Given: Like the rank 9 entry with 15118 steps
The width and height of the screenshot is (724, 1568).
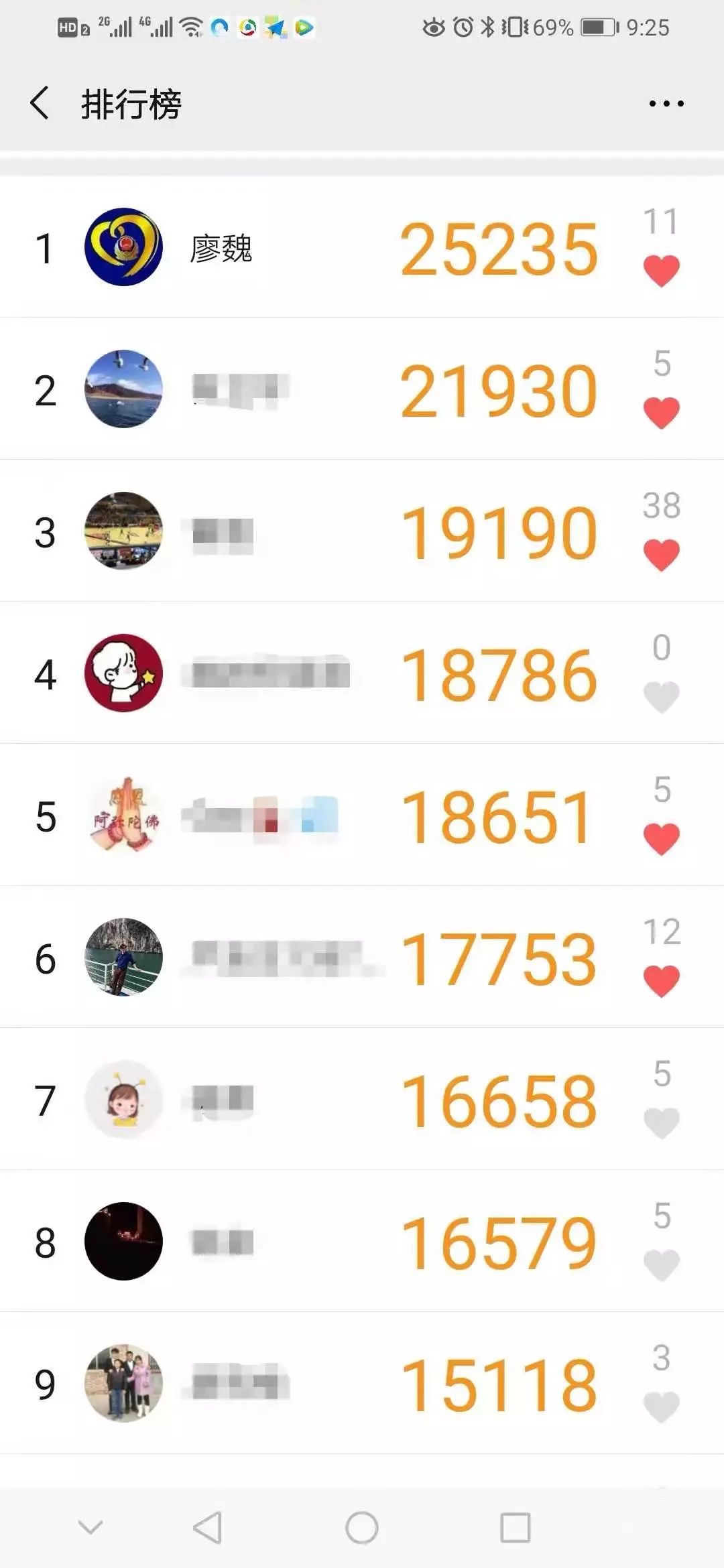Looking at the screenshot, I should (x=662, y=1407).
